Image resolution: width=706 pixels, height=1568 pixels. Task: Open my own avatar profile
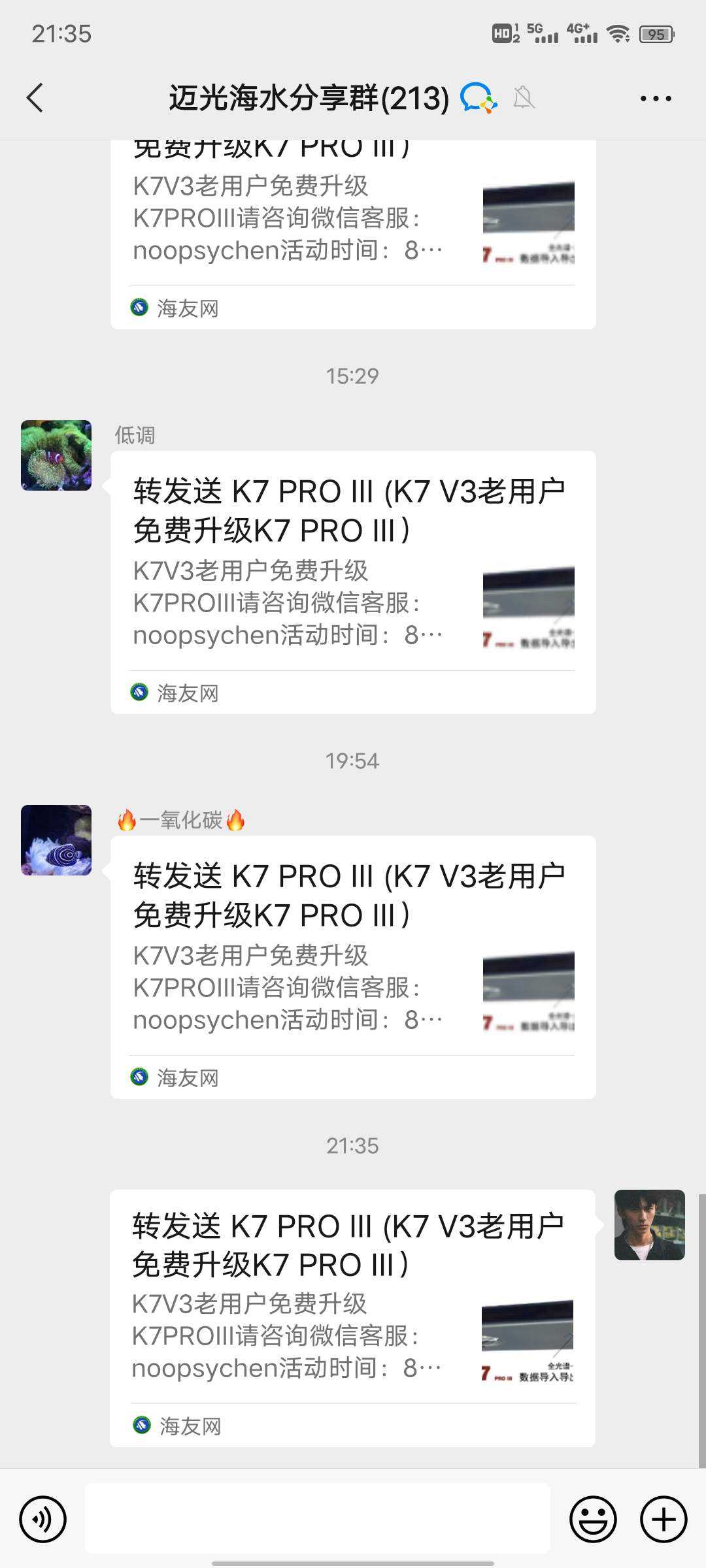pyautogui.click(x=649, y=1225)
